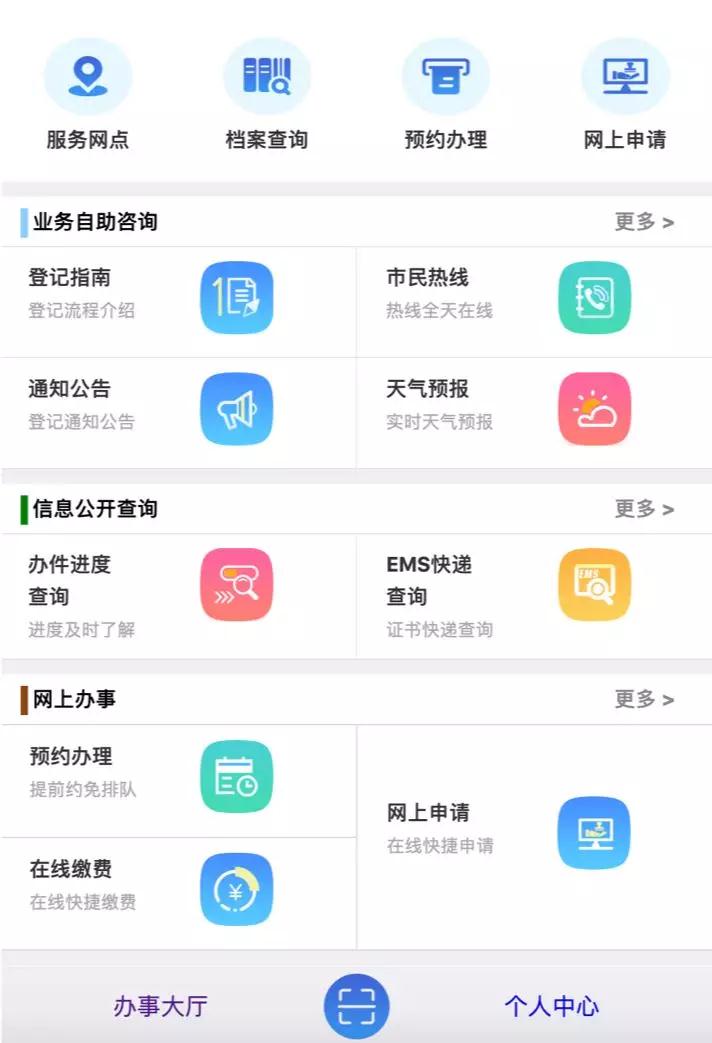Open 通知公告 notices
712x1043 pixels.
coord(178,409)
